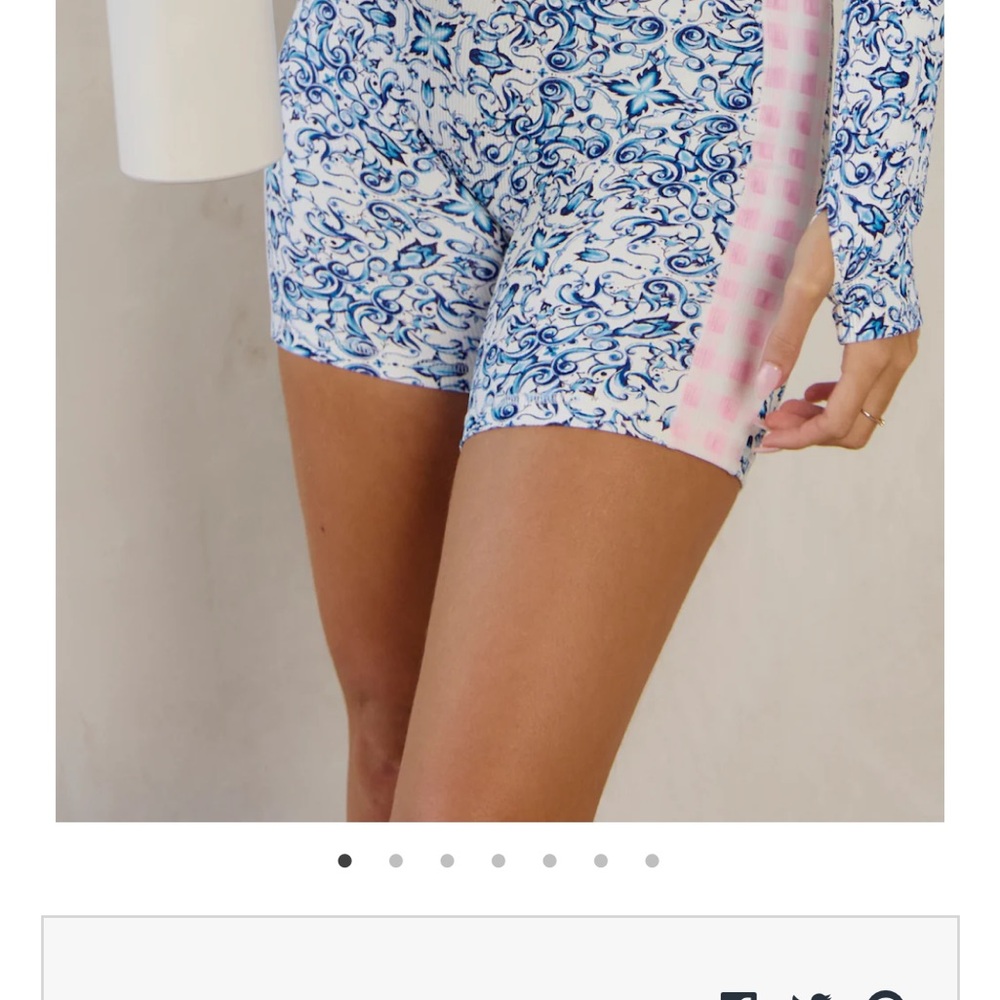
Task: Switch to the fifth carousel dot
Action: click(x=549, y=861)
